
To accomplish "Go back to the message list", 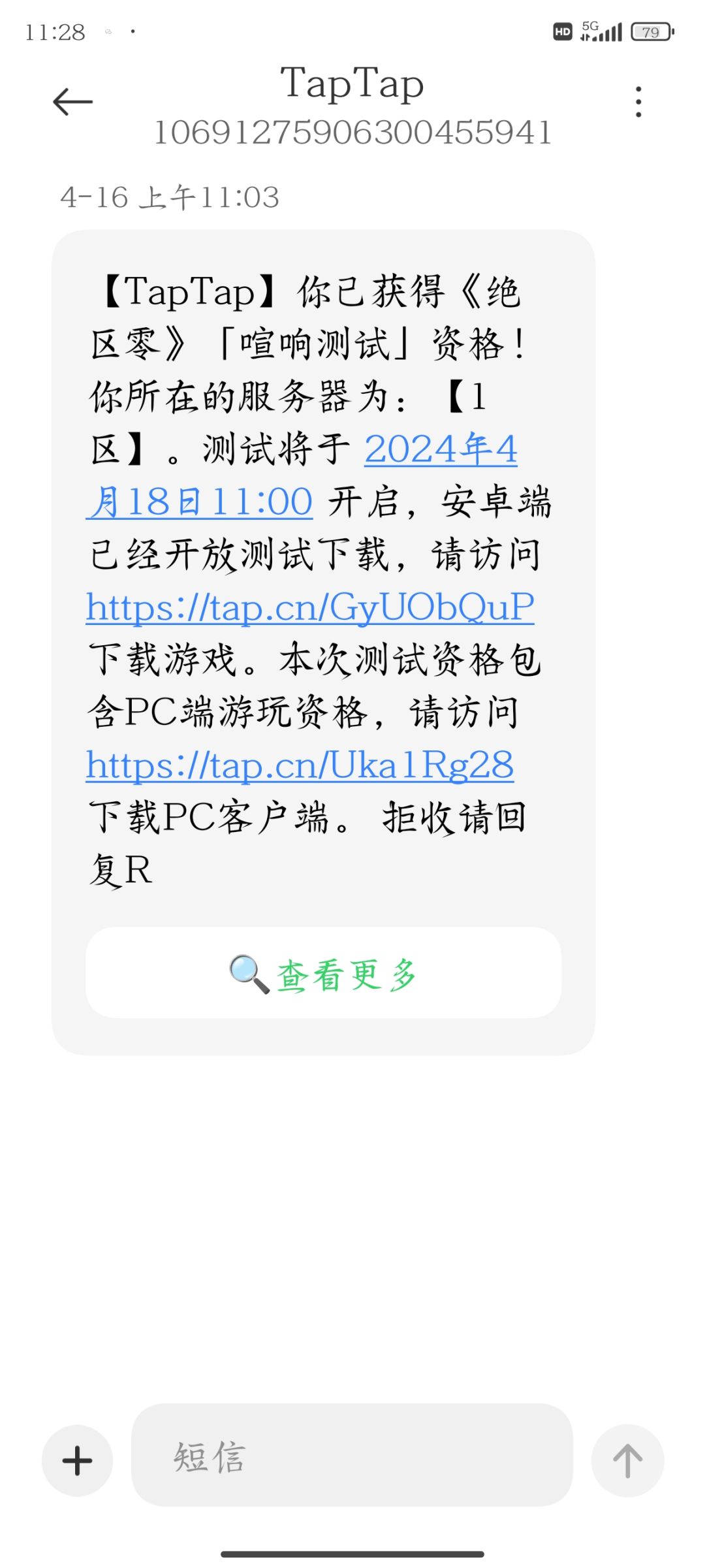I will click(x=72, y=102).
